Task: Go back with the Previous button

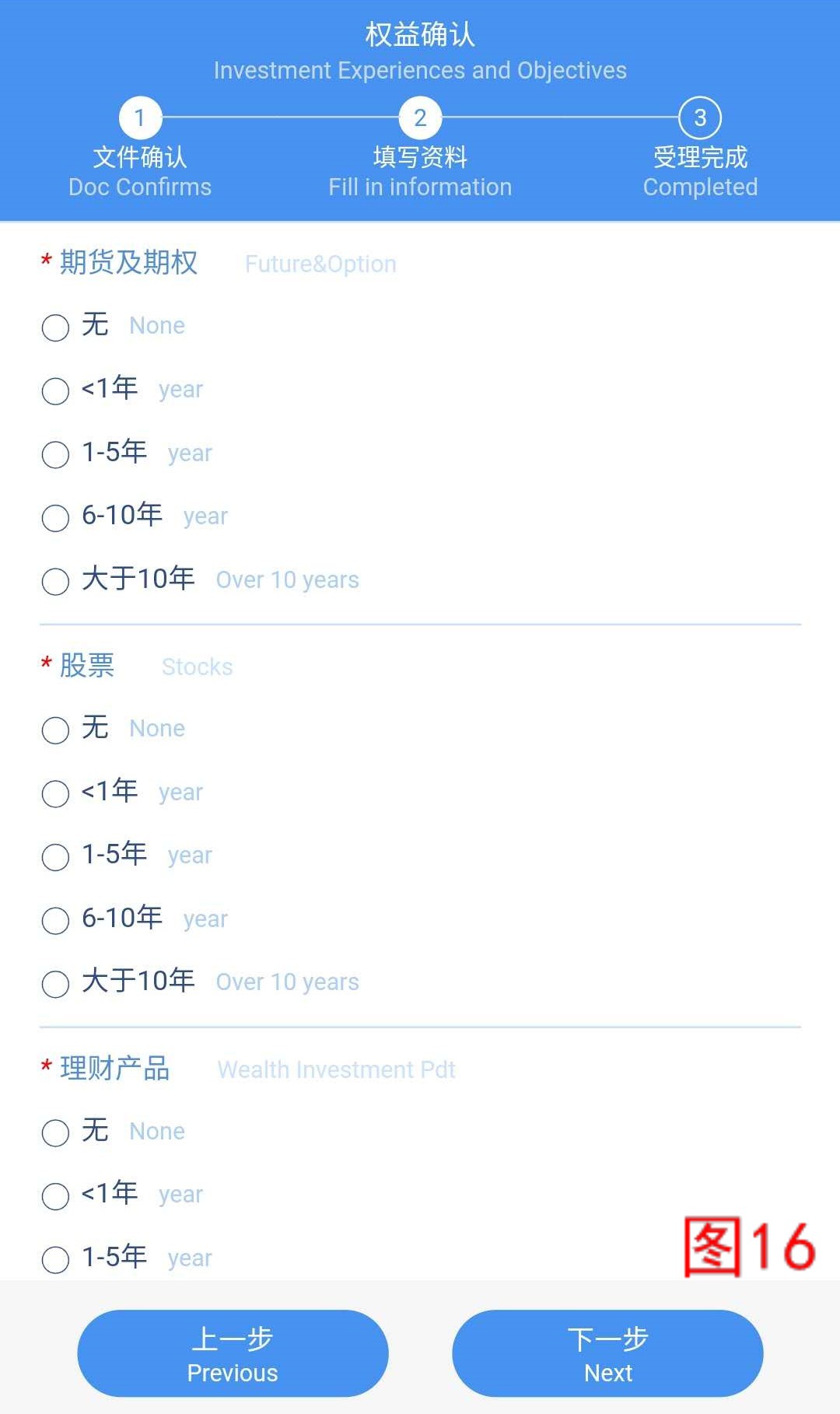Action: pyautogui.click(x=233, y=1354)
